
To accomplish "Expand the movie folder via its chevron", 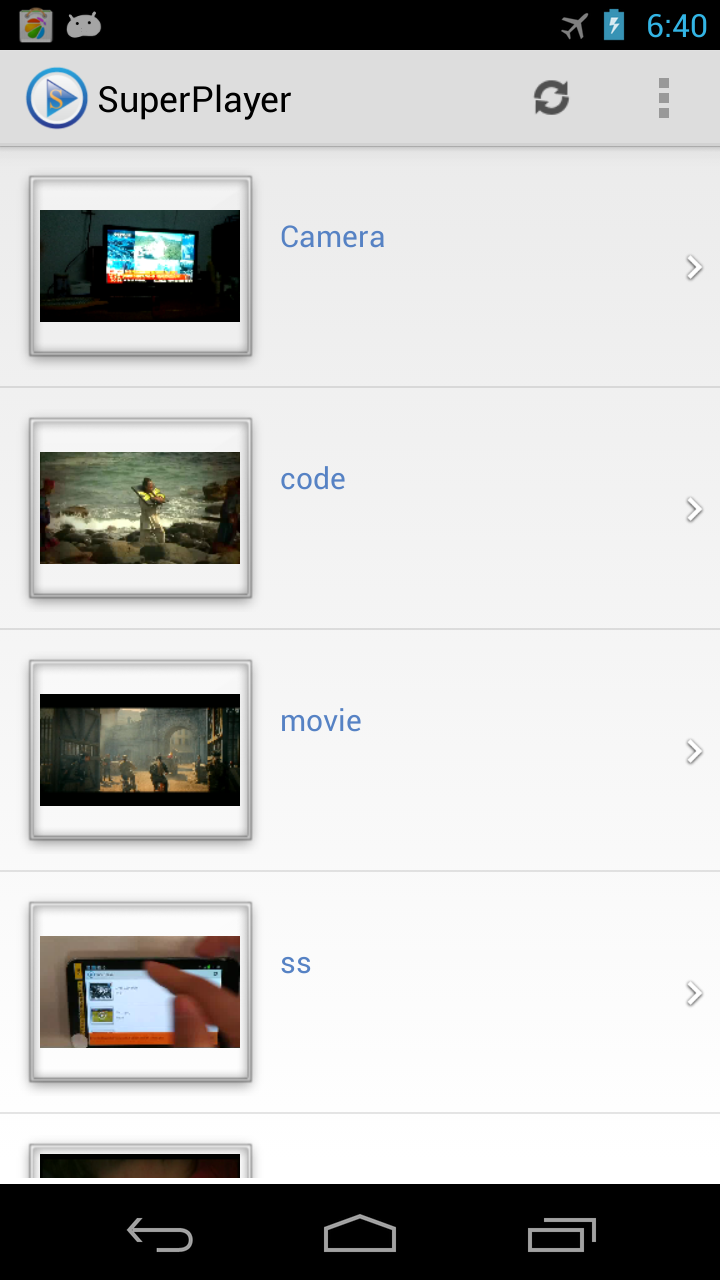I will pos(693,751).
